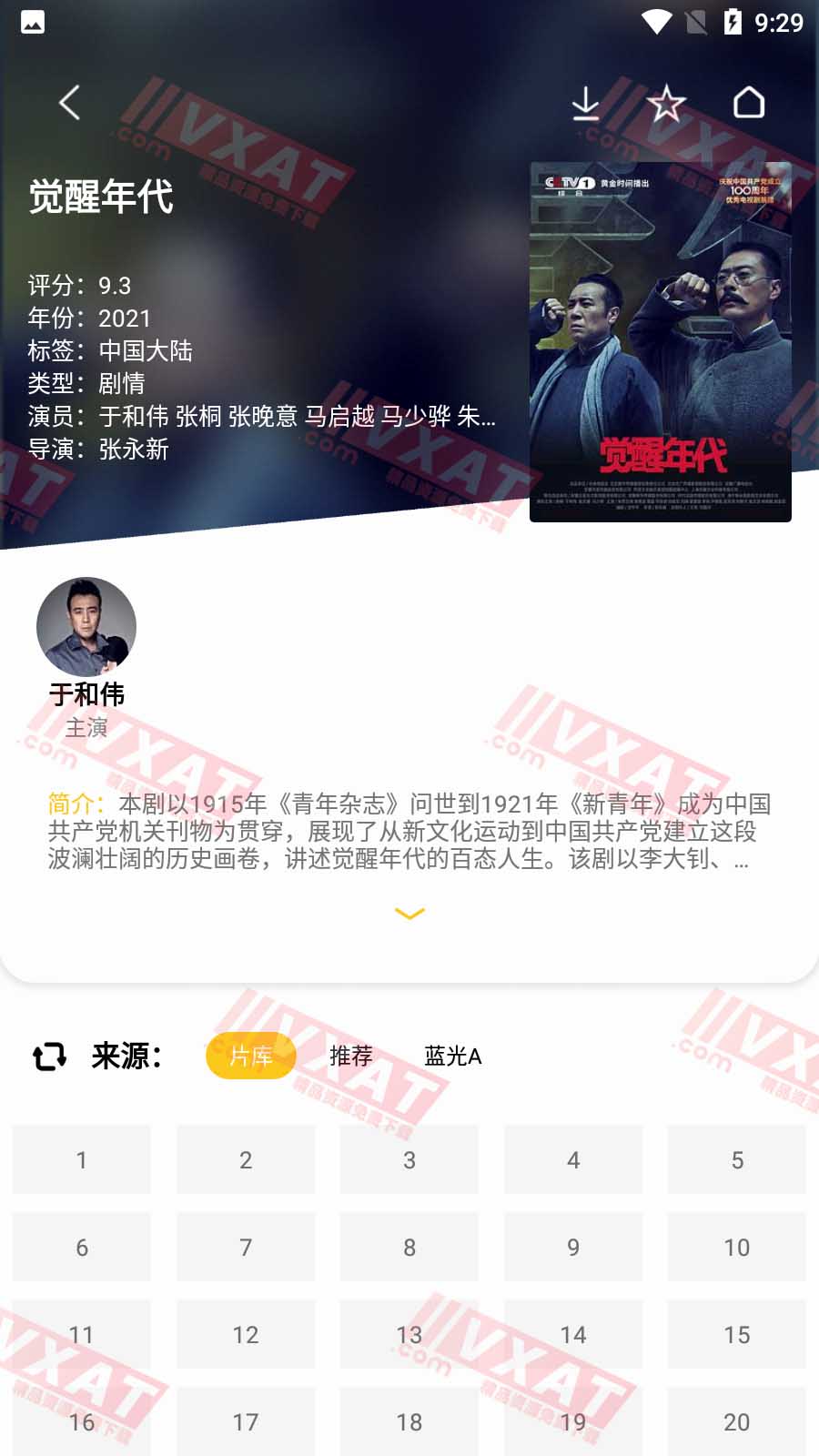
Task: Open episode 5
Action: point(737,1159)
